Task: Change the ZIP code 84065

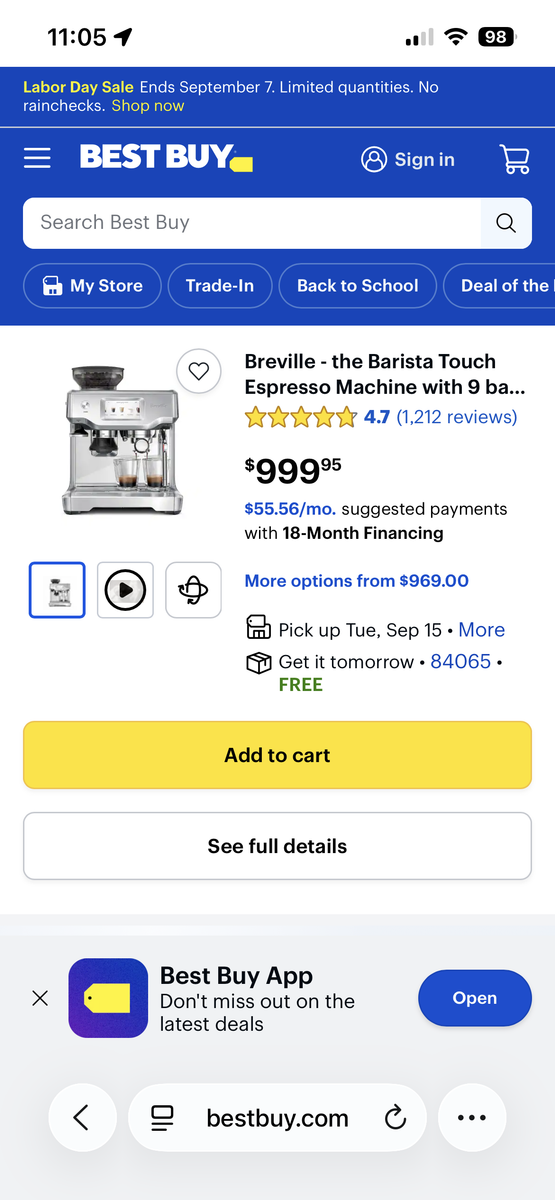Action: tap(461, 662)
